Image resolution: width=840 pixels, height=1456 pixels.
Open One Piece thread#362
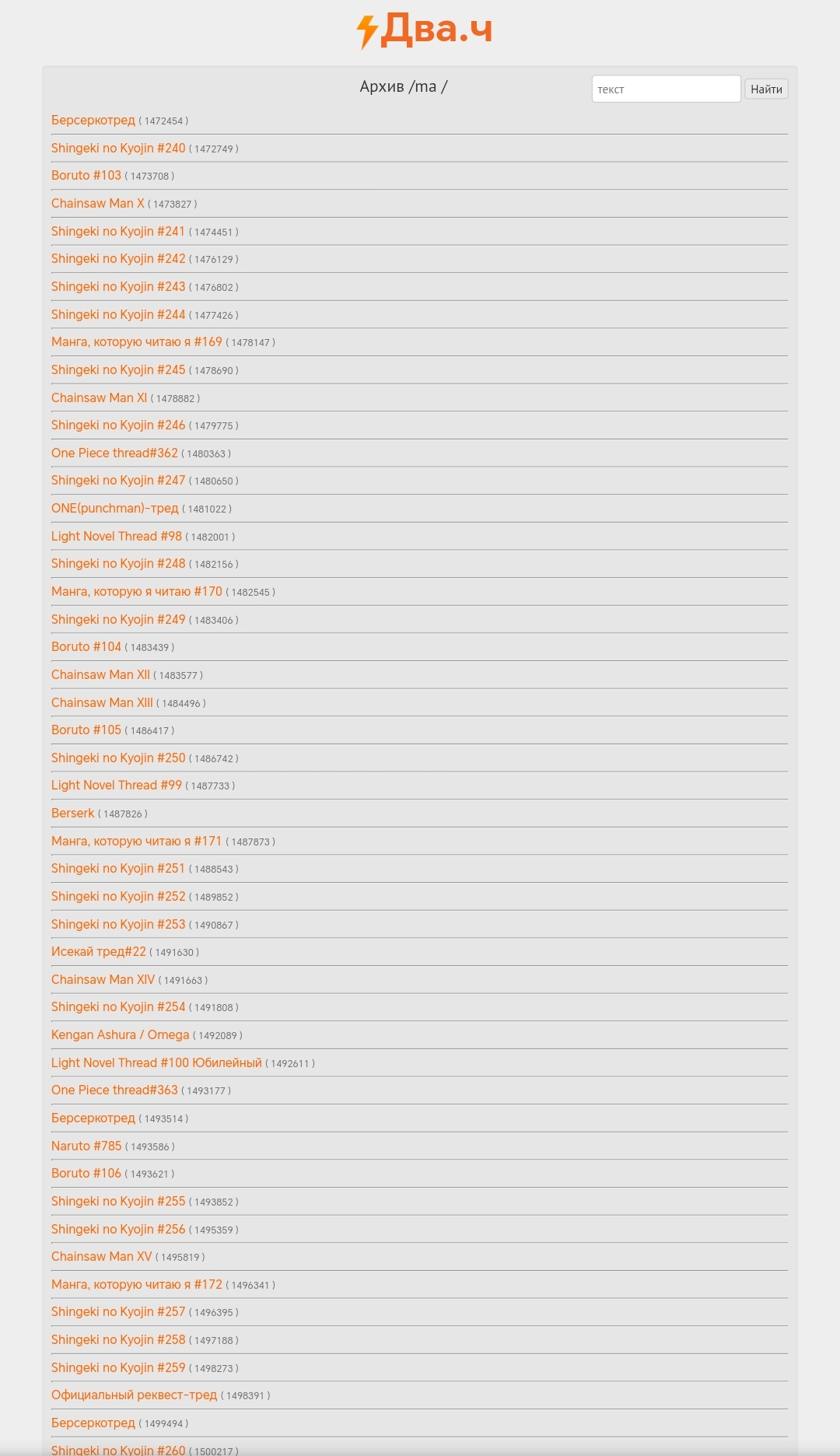(114, 453)
